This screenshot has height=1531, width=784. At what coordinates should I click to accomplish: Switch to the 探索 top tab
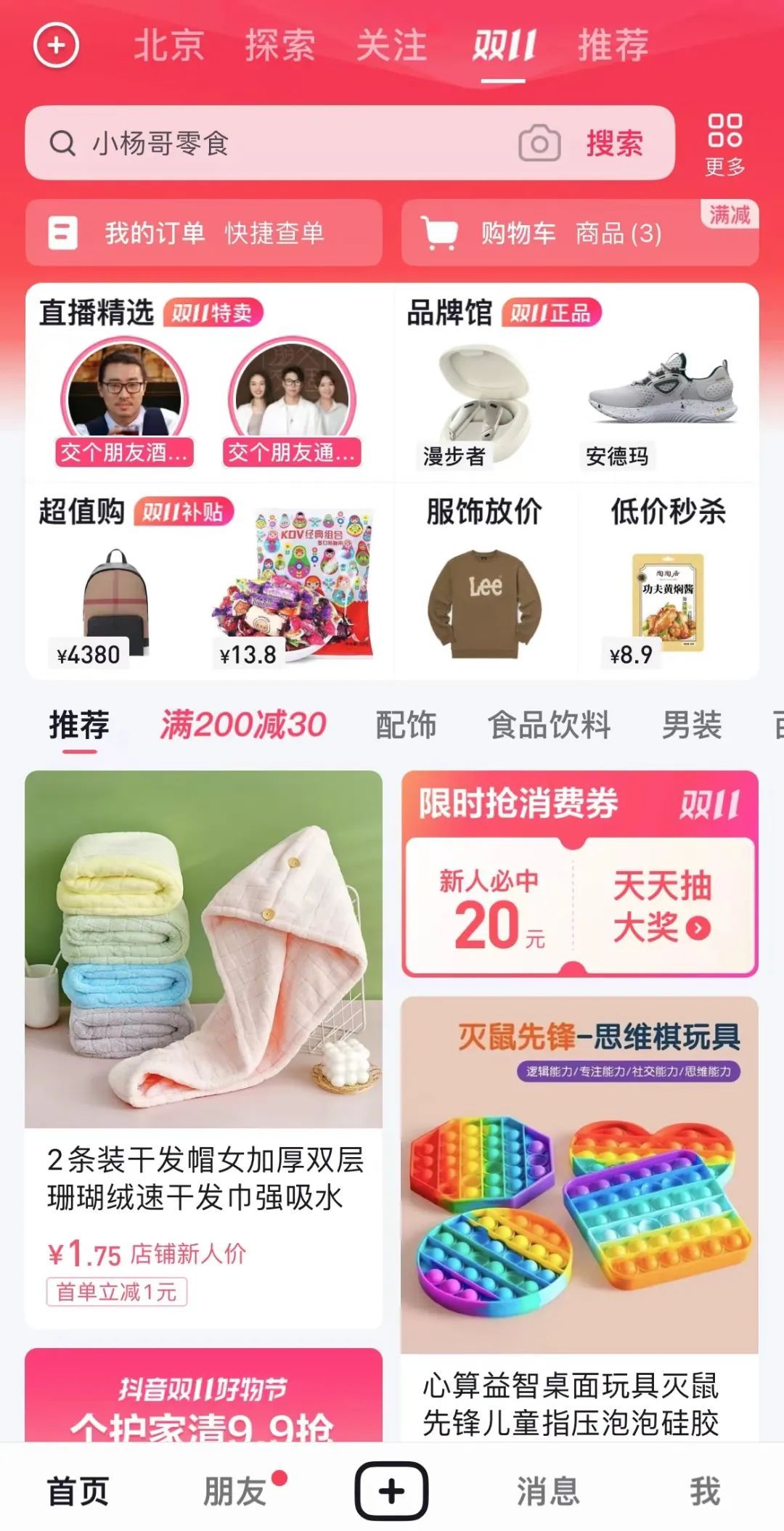pyautogui.click(x=280, y=45)
